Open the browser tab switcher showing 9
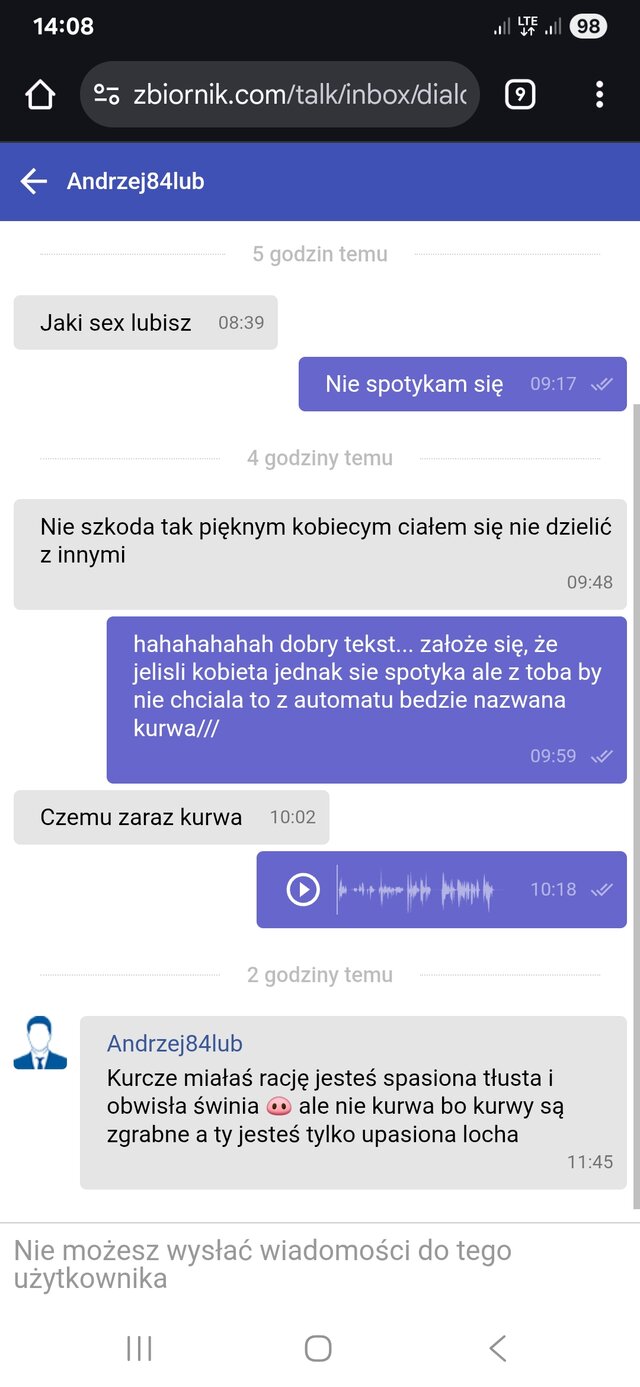This screenshot has width=640, height=1387. pos(520,95)
